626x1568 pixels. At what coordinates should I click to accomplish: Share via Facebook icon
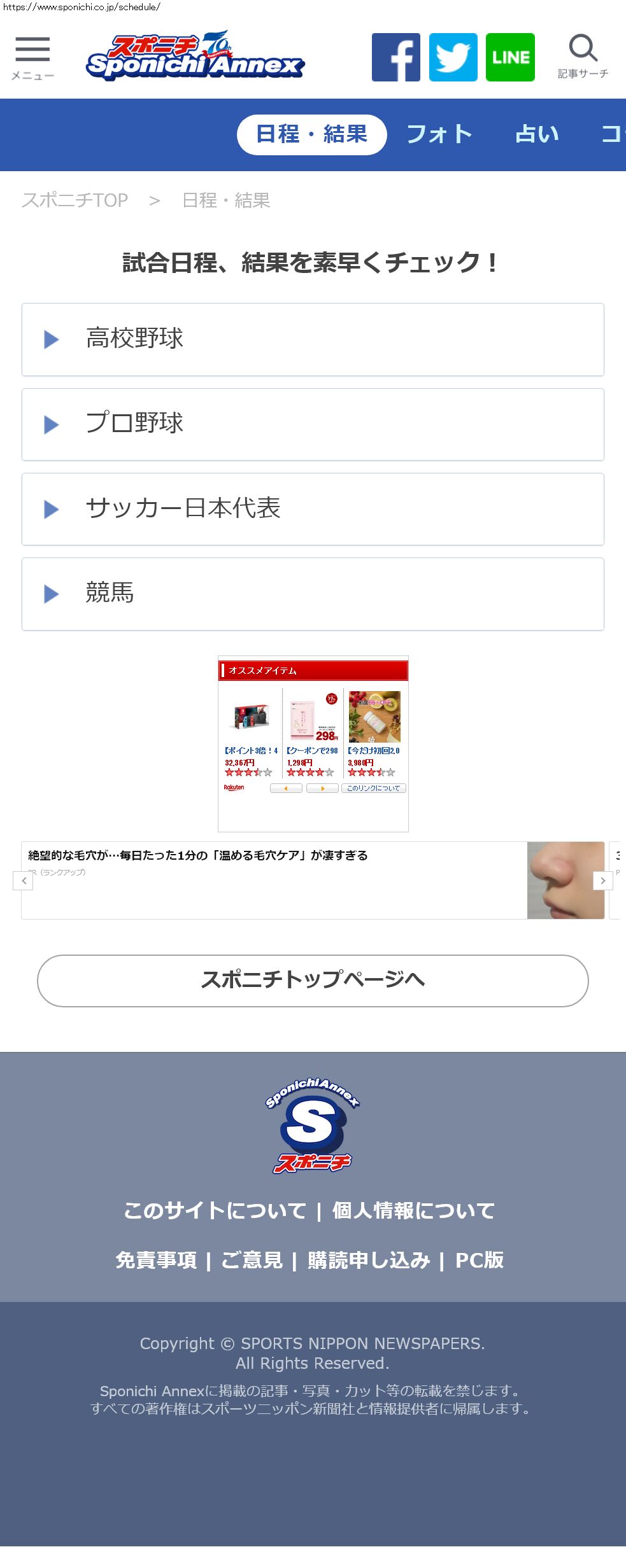(x=395, y=57)
